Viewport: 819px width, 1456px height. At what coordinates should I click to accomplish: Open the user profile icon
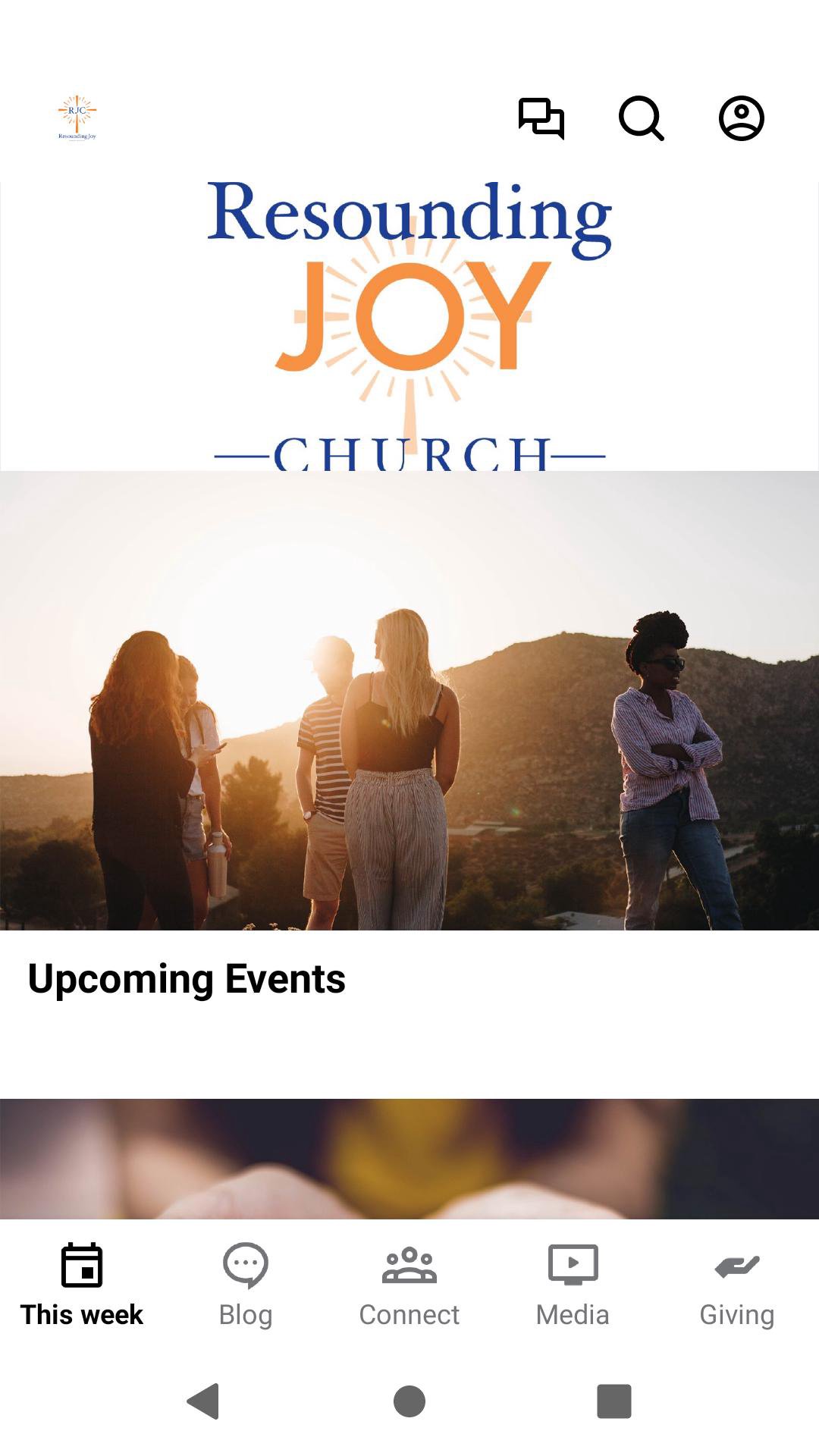tap(741, 118)
